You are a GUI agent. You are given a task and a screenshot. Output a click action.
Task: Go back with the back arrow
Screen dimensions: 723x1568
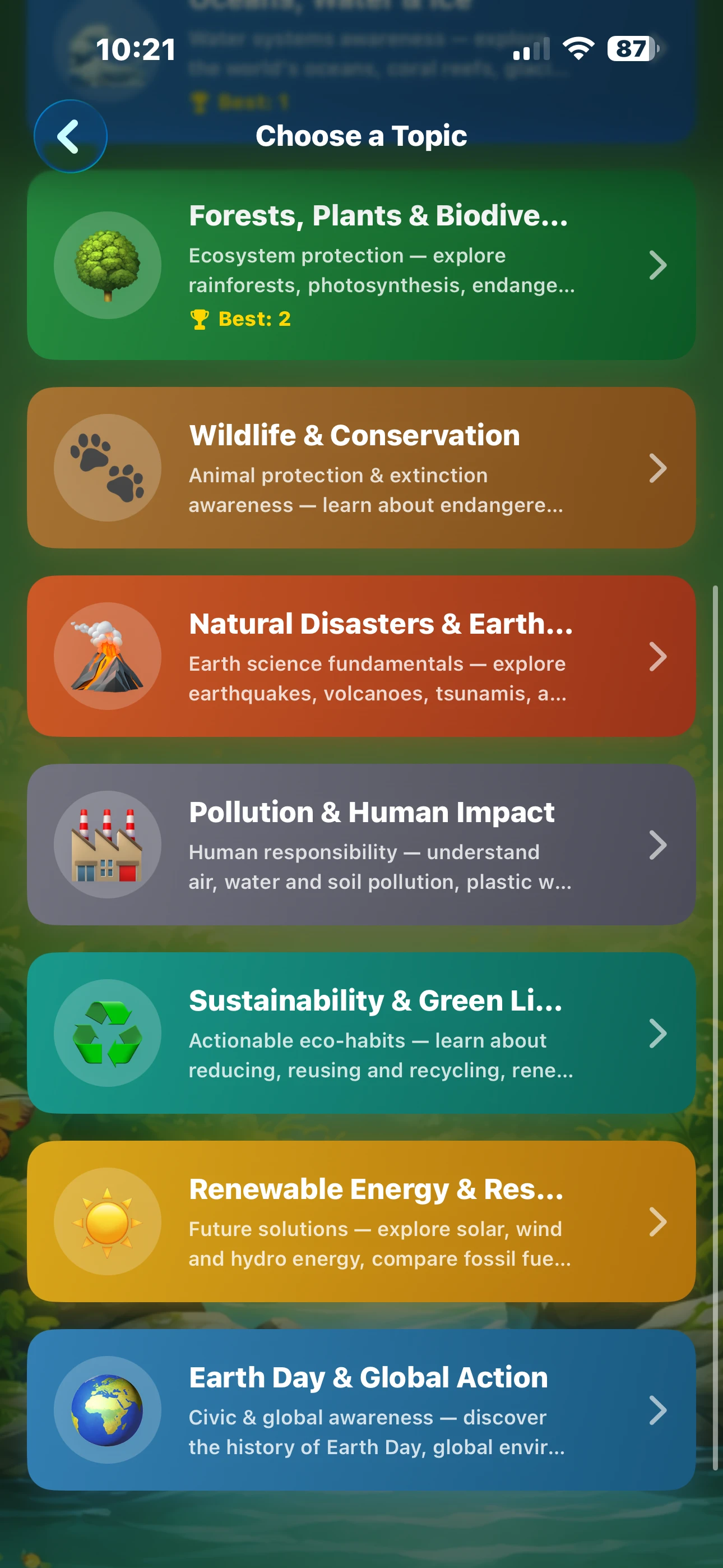pyautogui.click(x=70, y=135)
